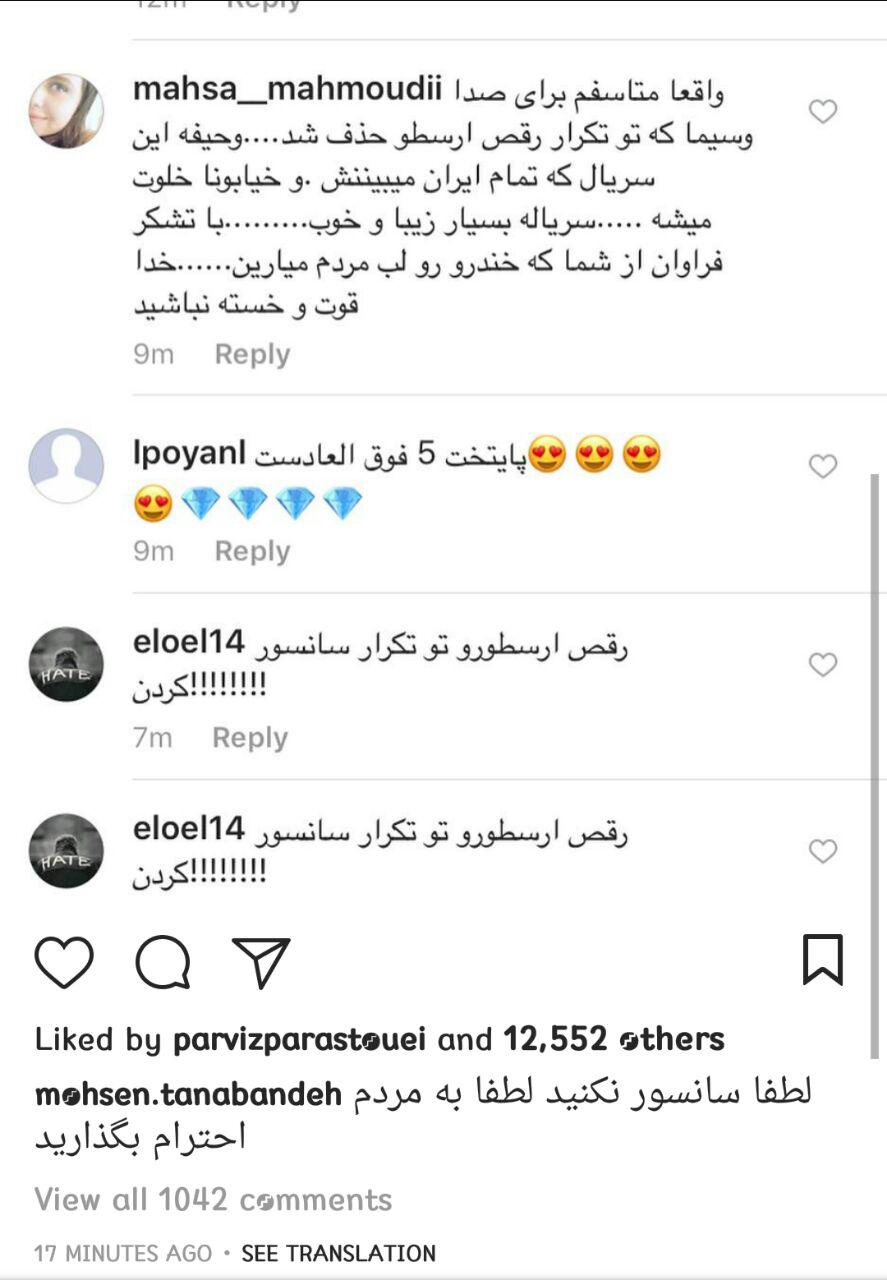Bookmark this post

(823, 960)
